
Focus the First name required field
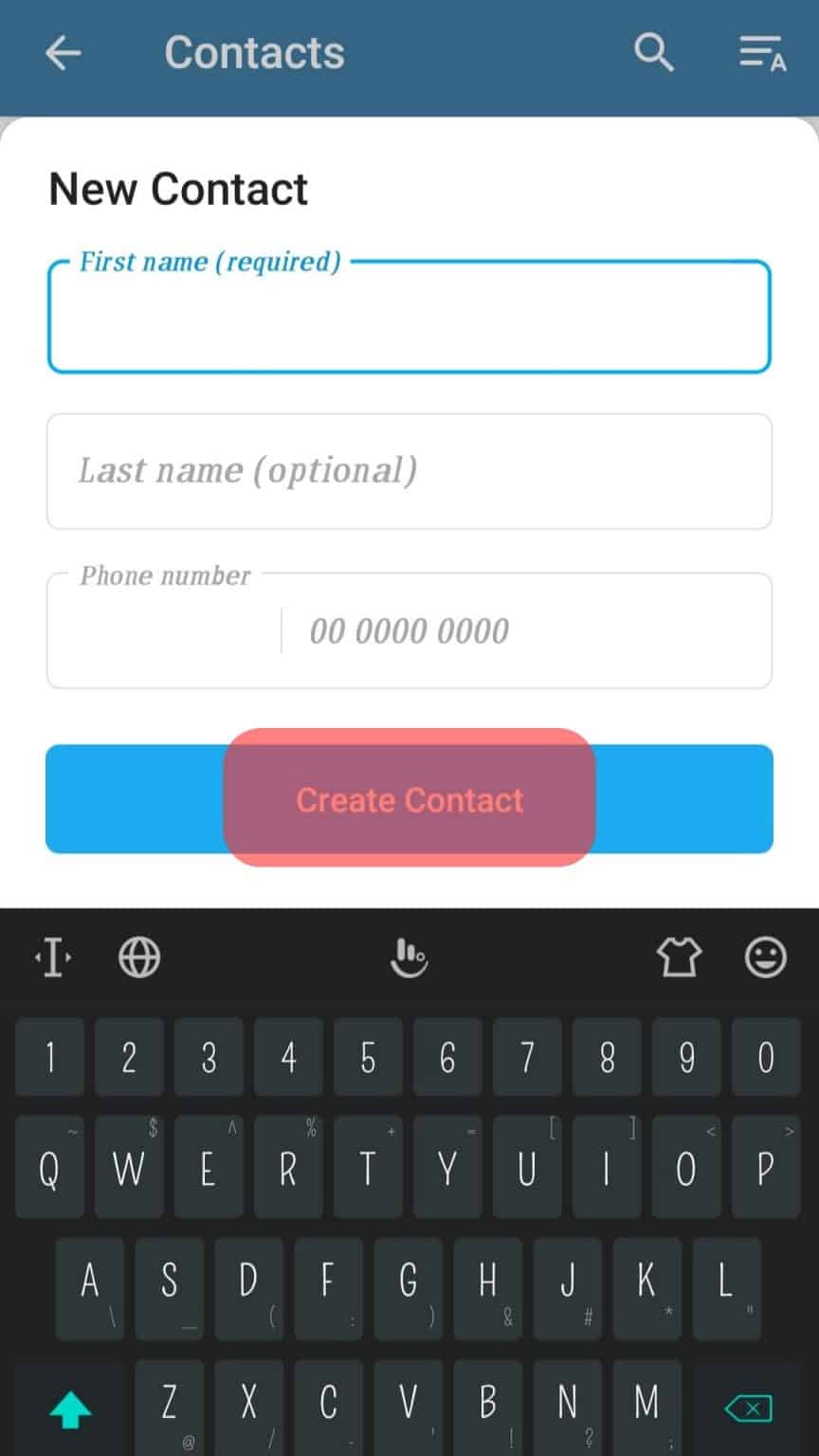[409, 318]
